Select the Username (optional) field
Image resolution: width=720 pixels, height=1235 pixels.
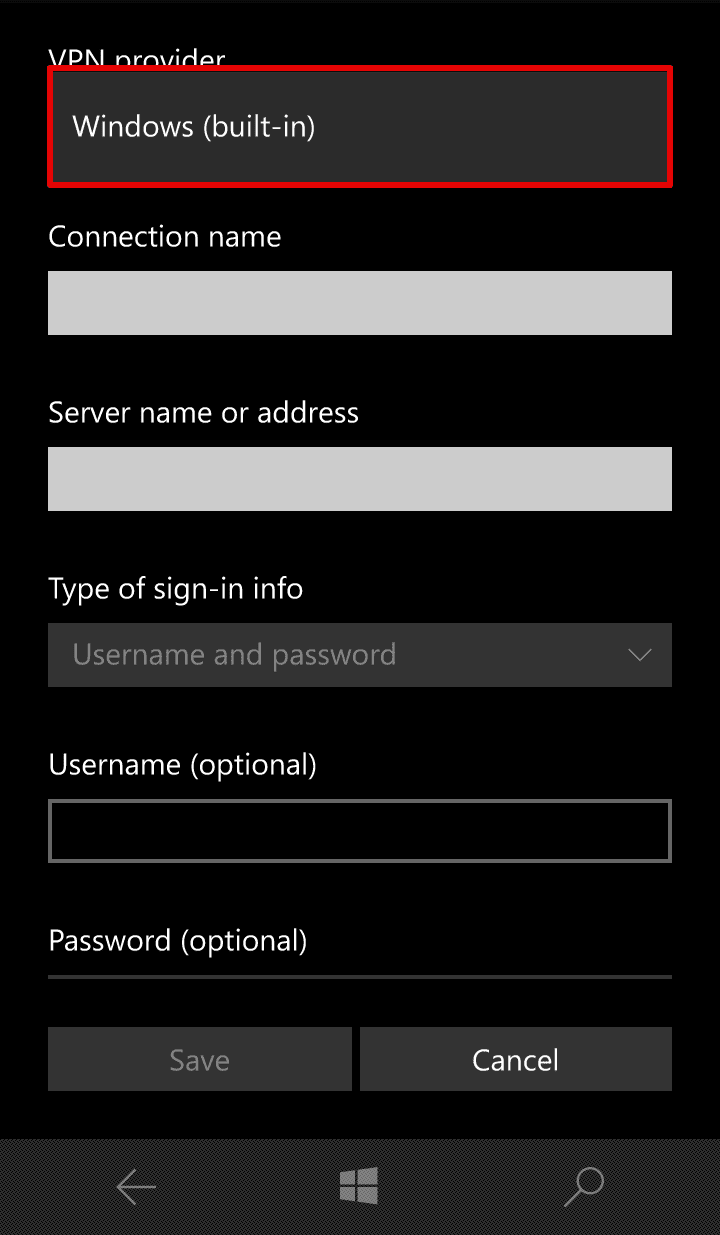[x=360, y=831]
